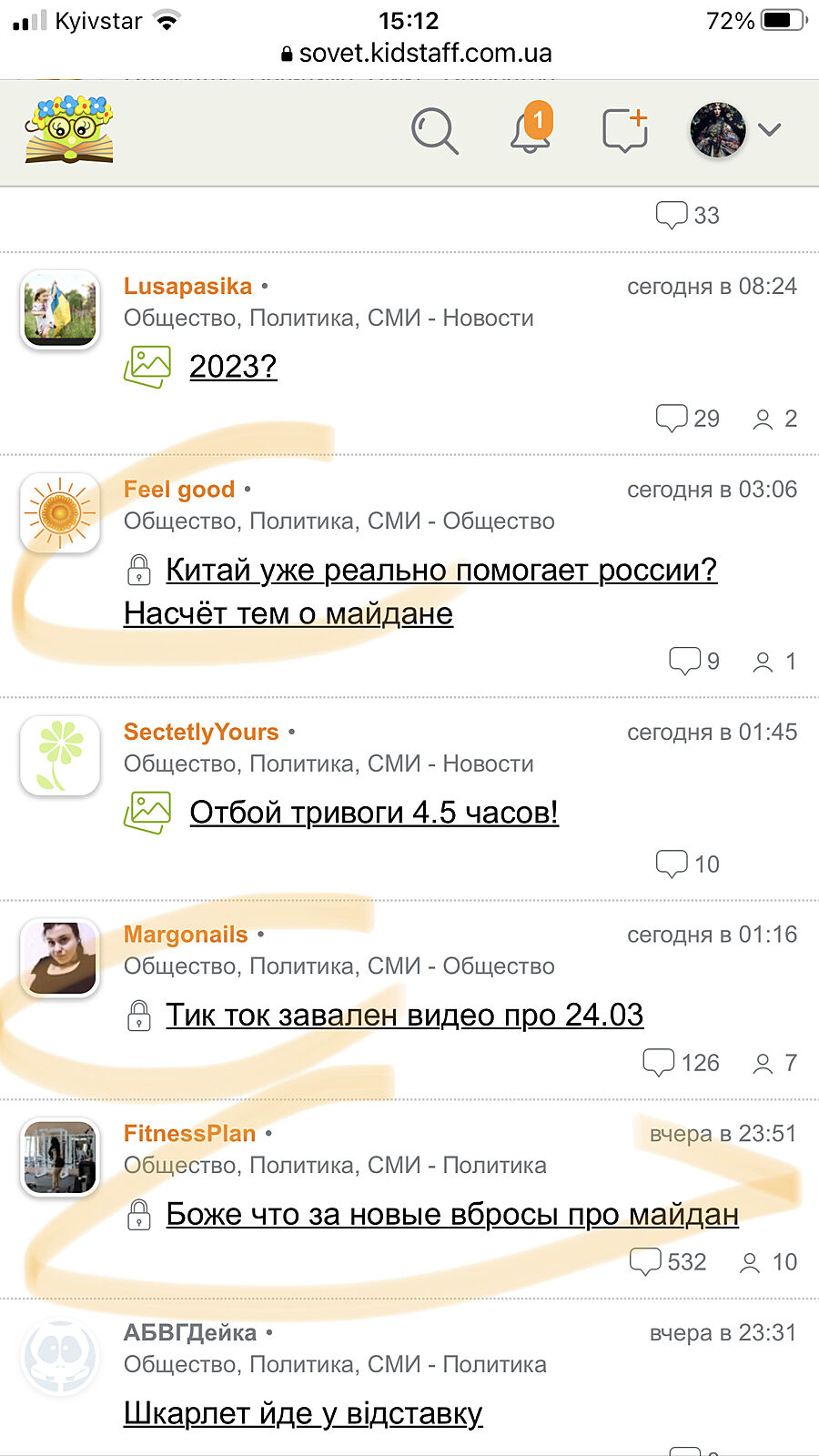819x1456 pixels.
Task: View АБВГДейка user profile
Action: pos(190,1333)
